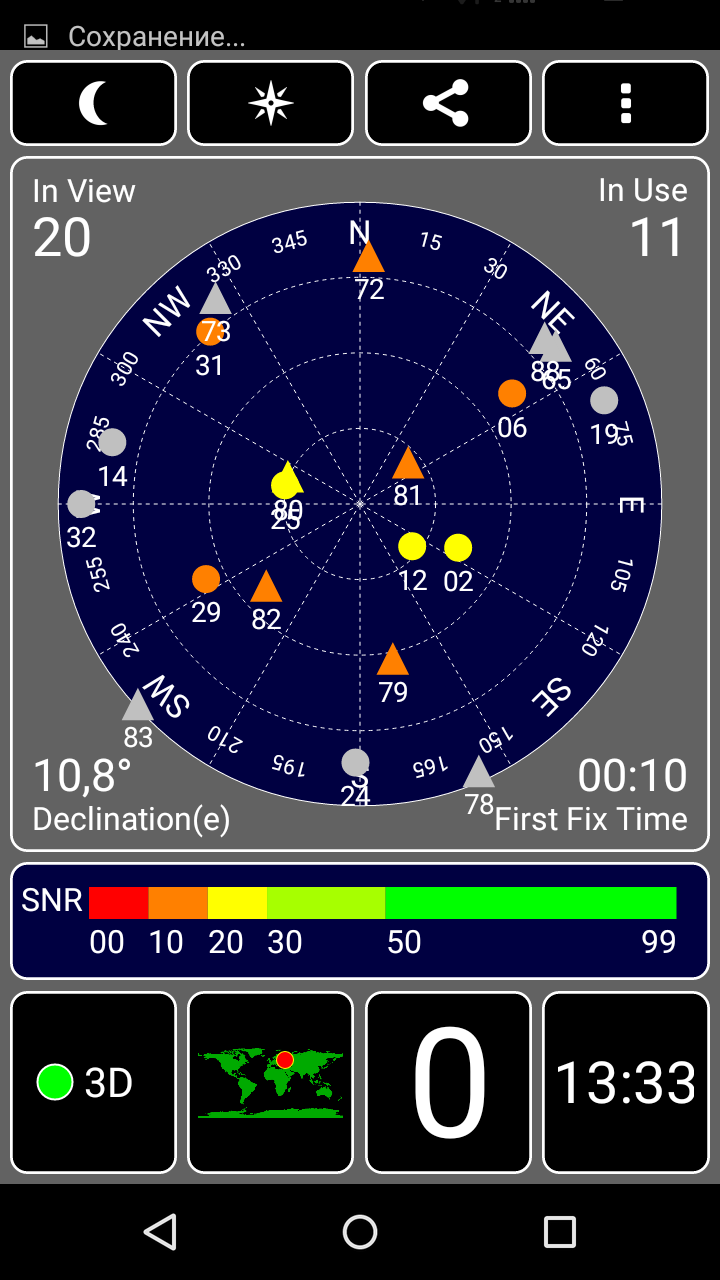Open the time tile showing 13:33

pos(626,1082)
